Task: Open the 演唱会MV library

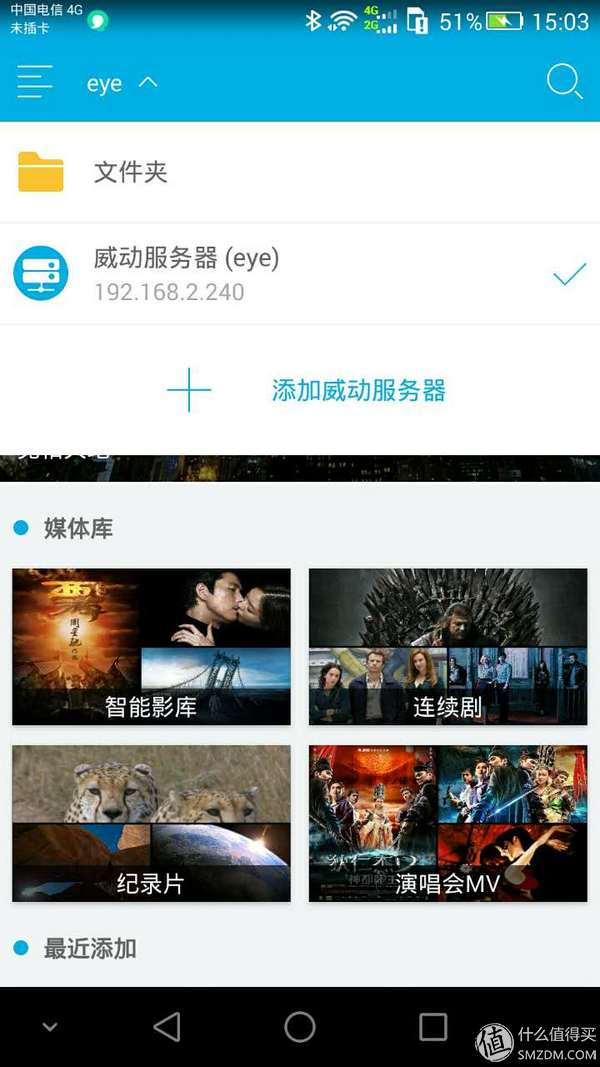Action: click(447, 823)
